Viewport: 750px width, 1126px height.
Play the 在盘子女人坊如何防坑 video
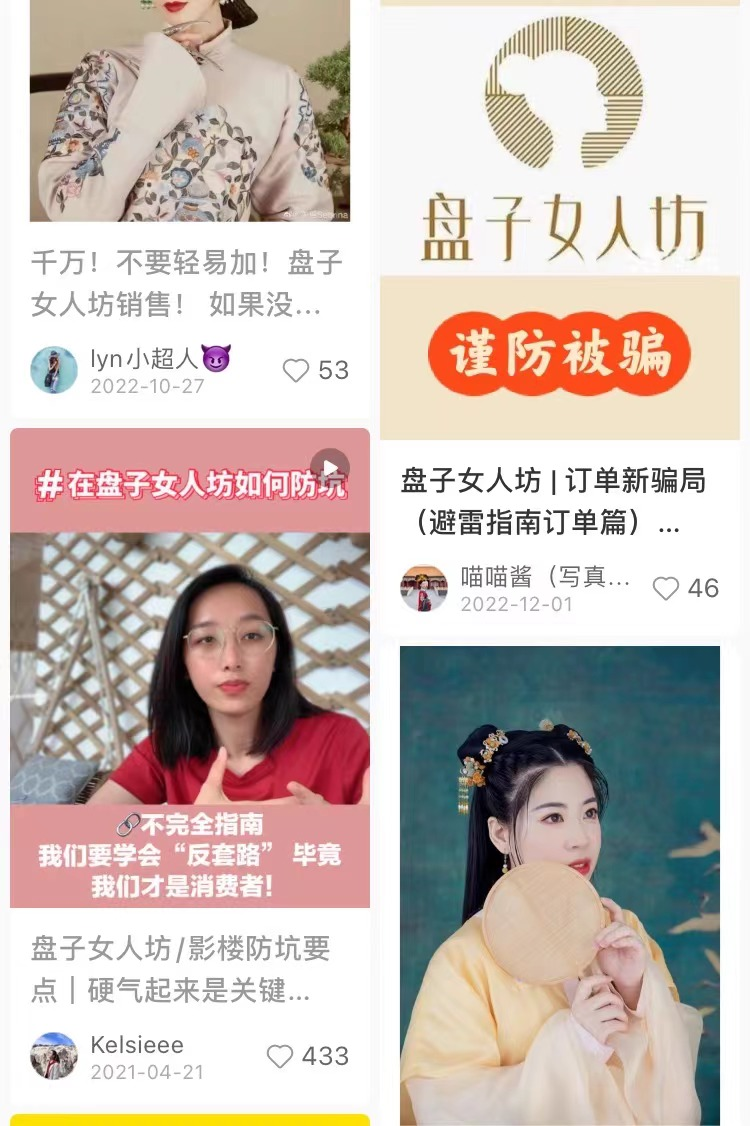(330, 467)
